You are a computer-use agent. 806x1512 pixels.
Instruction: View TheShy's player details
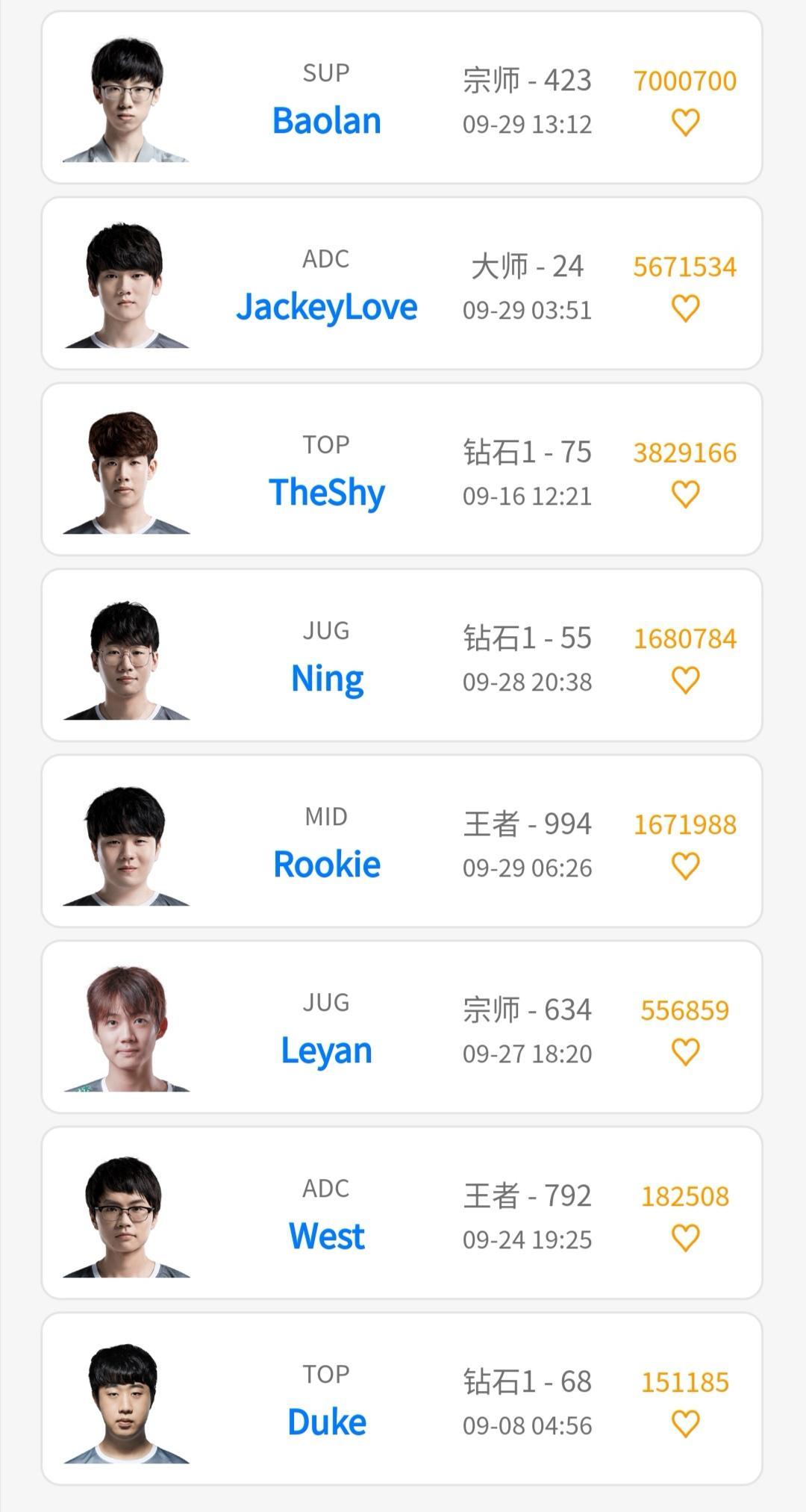pyautogui.click(x=327, y=492)
